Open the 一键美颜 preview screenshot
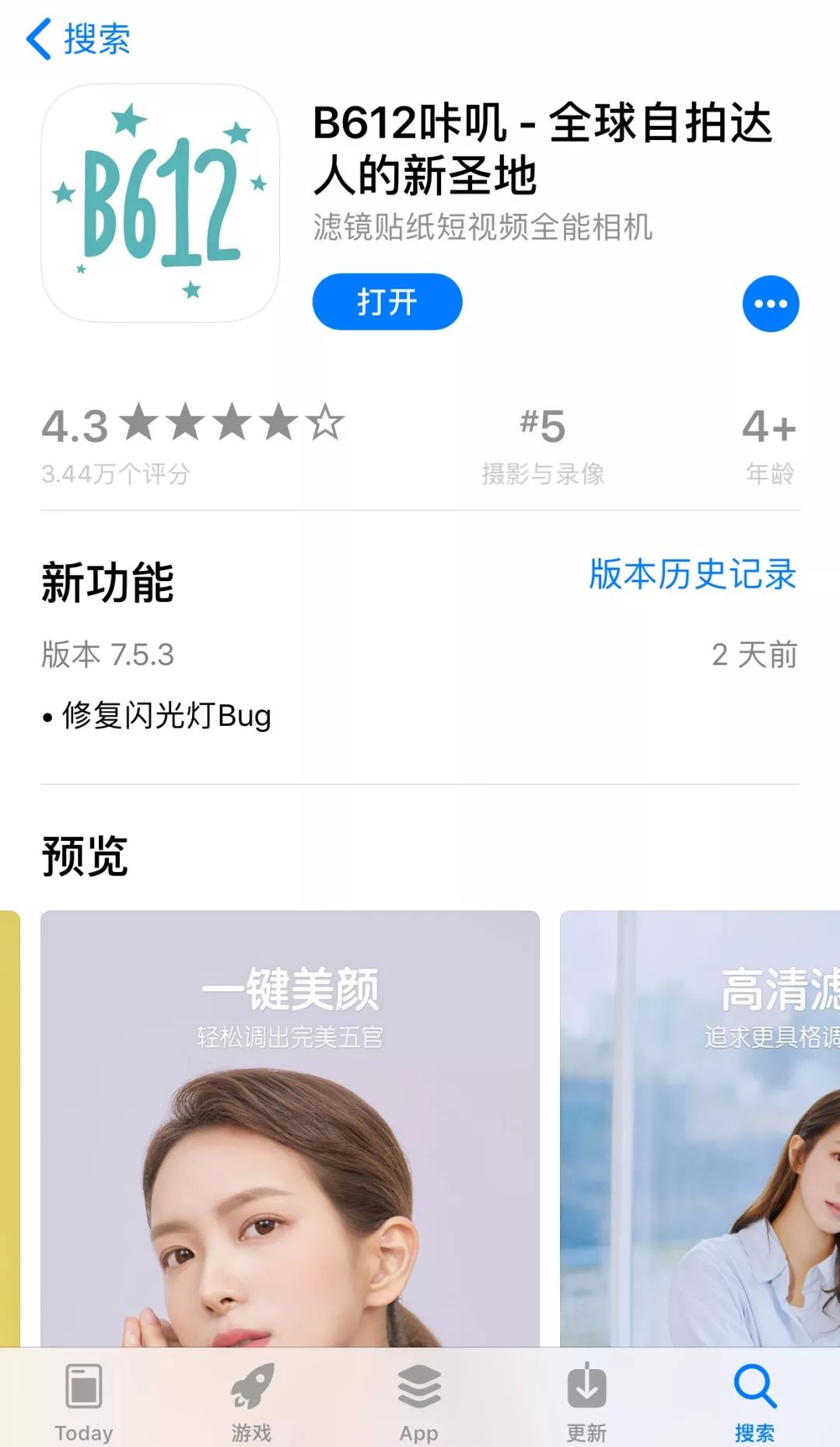This screenshot has height=1447, width=840. point(290,1129)
